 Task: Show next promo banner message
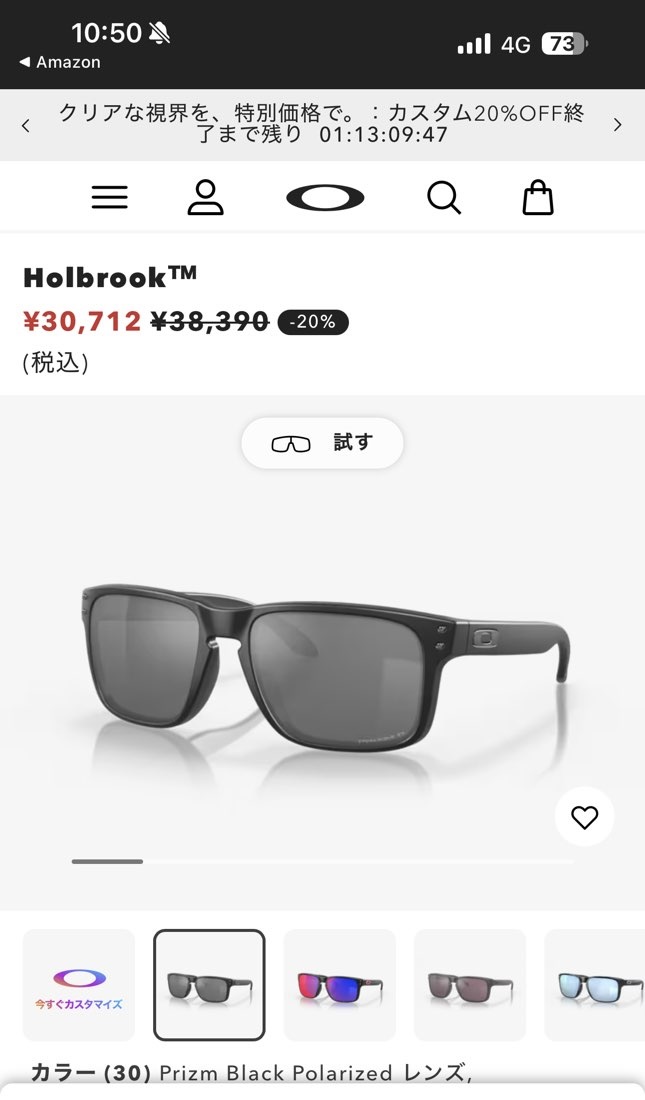tap(618, 125)
